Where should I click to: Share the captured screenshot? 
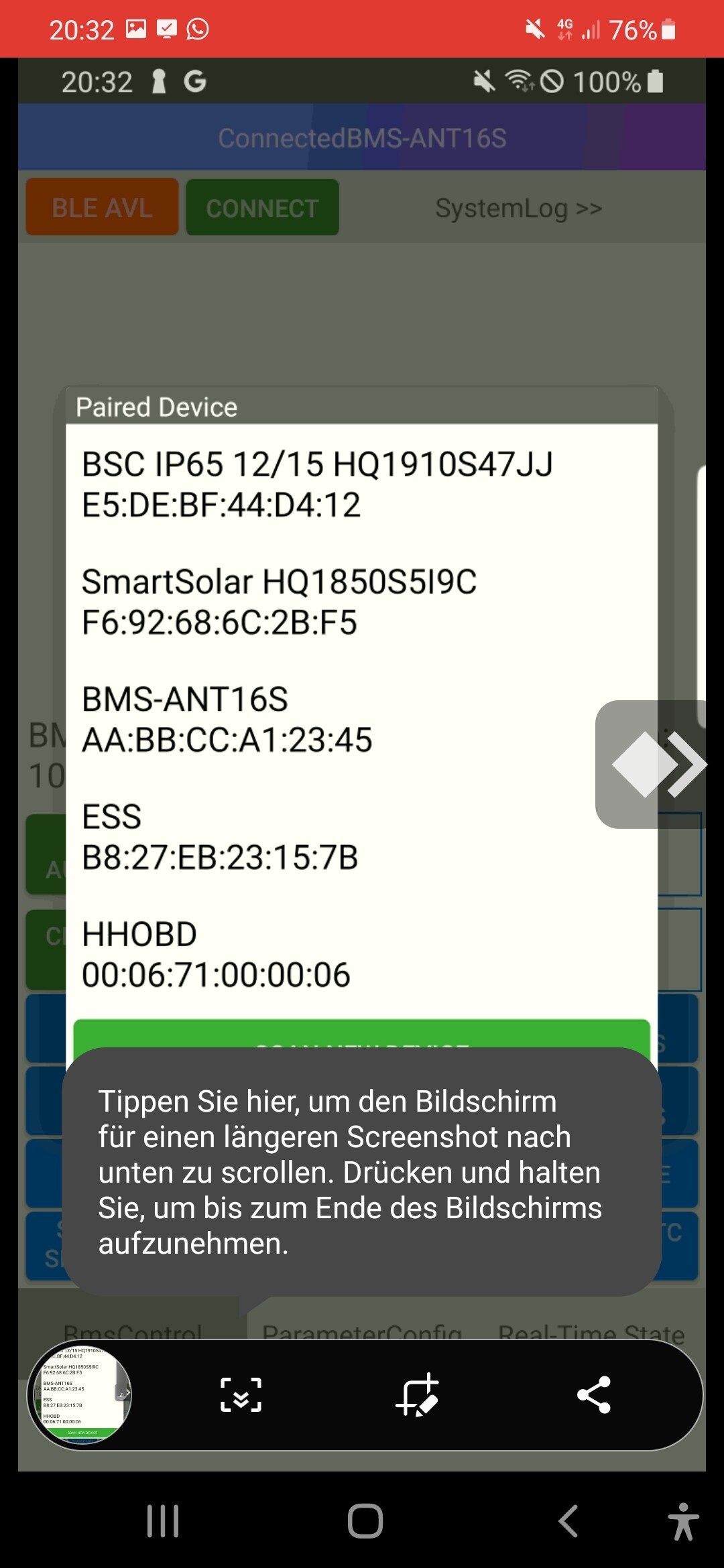pyautogui.click(x=594, y=1395)
